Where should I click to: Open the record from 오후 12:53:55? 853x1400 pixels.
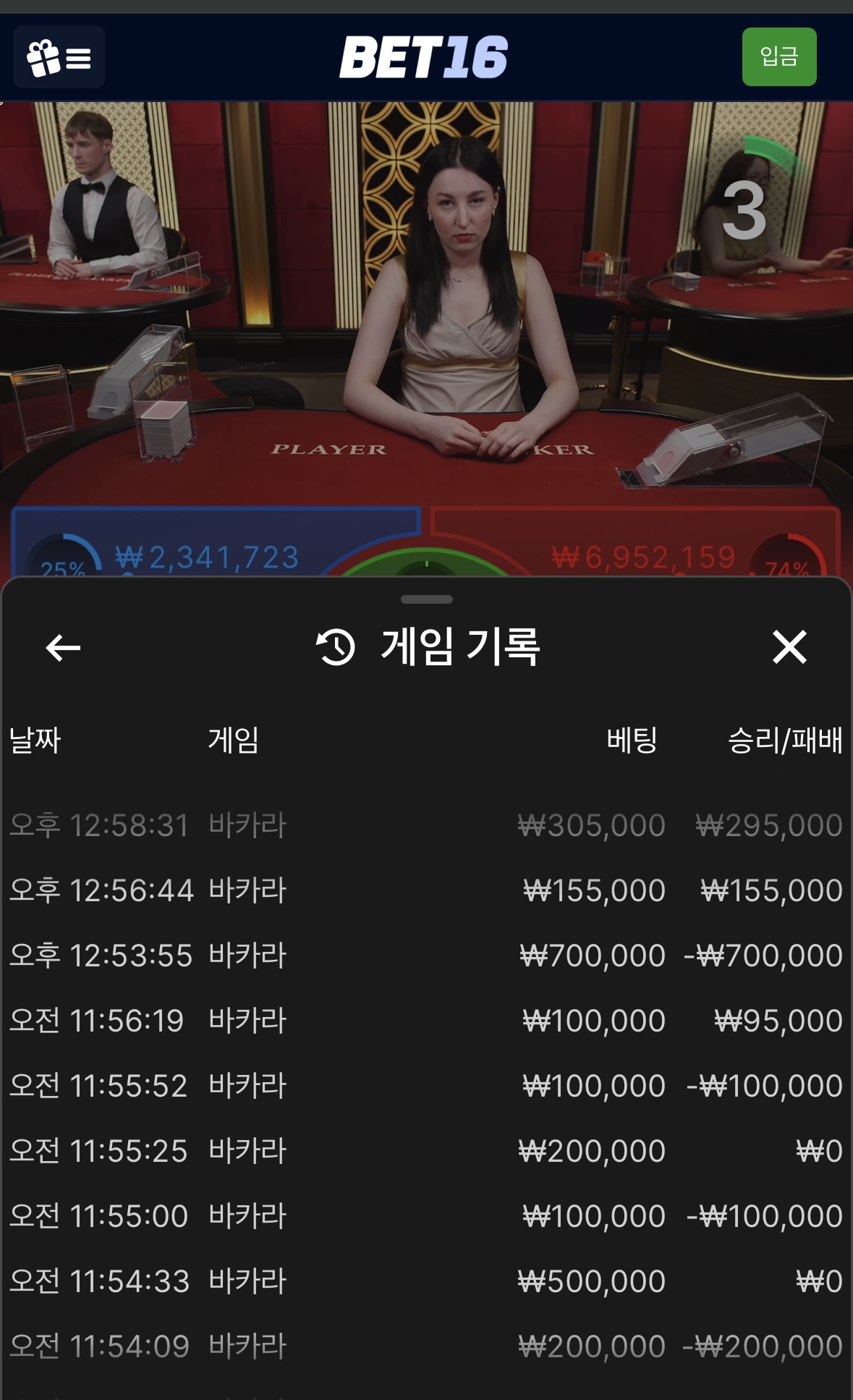(x=426, y=956)
